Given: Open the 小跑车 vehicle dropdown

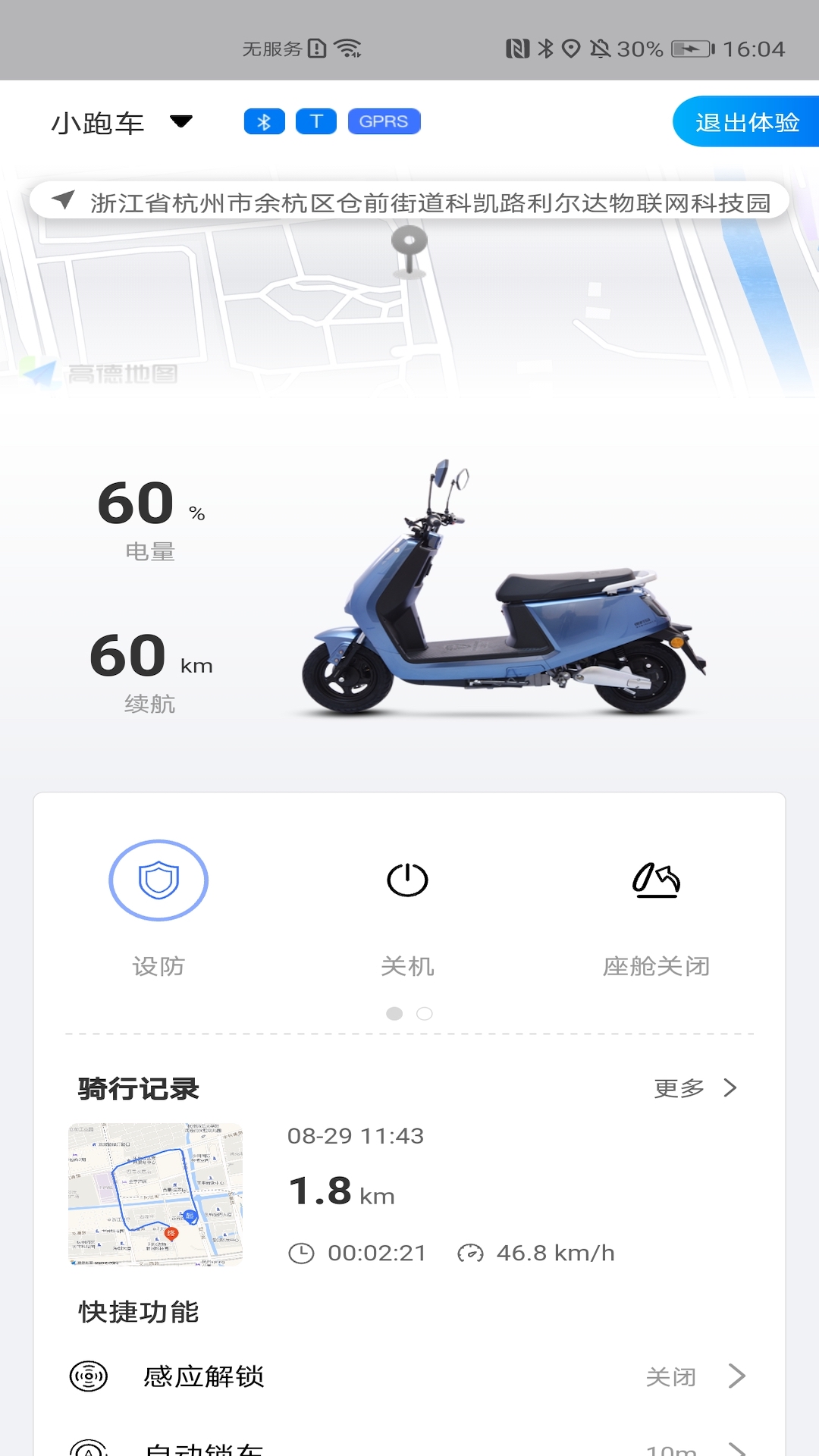Looking at the screenshot, I should point(121,122).
